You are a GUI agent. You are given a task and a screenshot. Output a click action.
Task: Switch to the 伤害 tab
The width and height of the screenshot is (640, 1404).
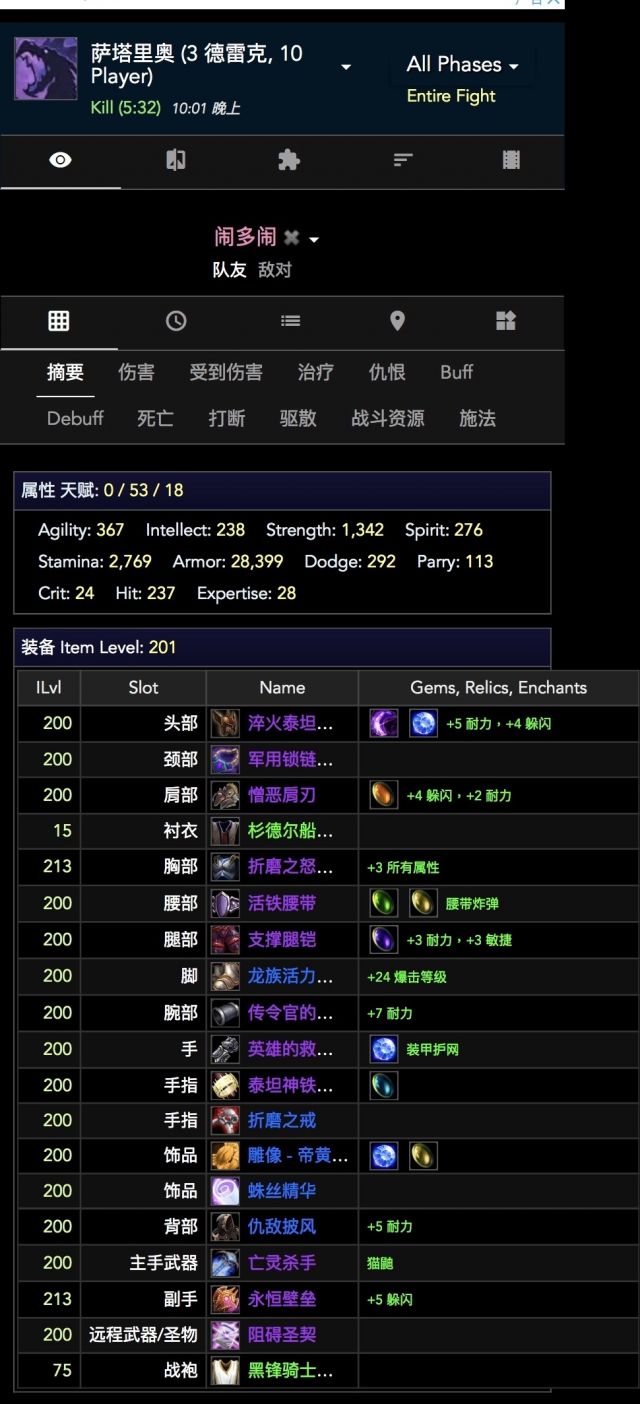pyautogui.click(x=136, y=372)
